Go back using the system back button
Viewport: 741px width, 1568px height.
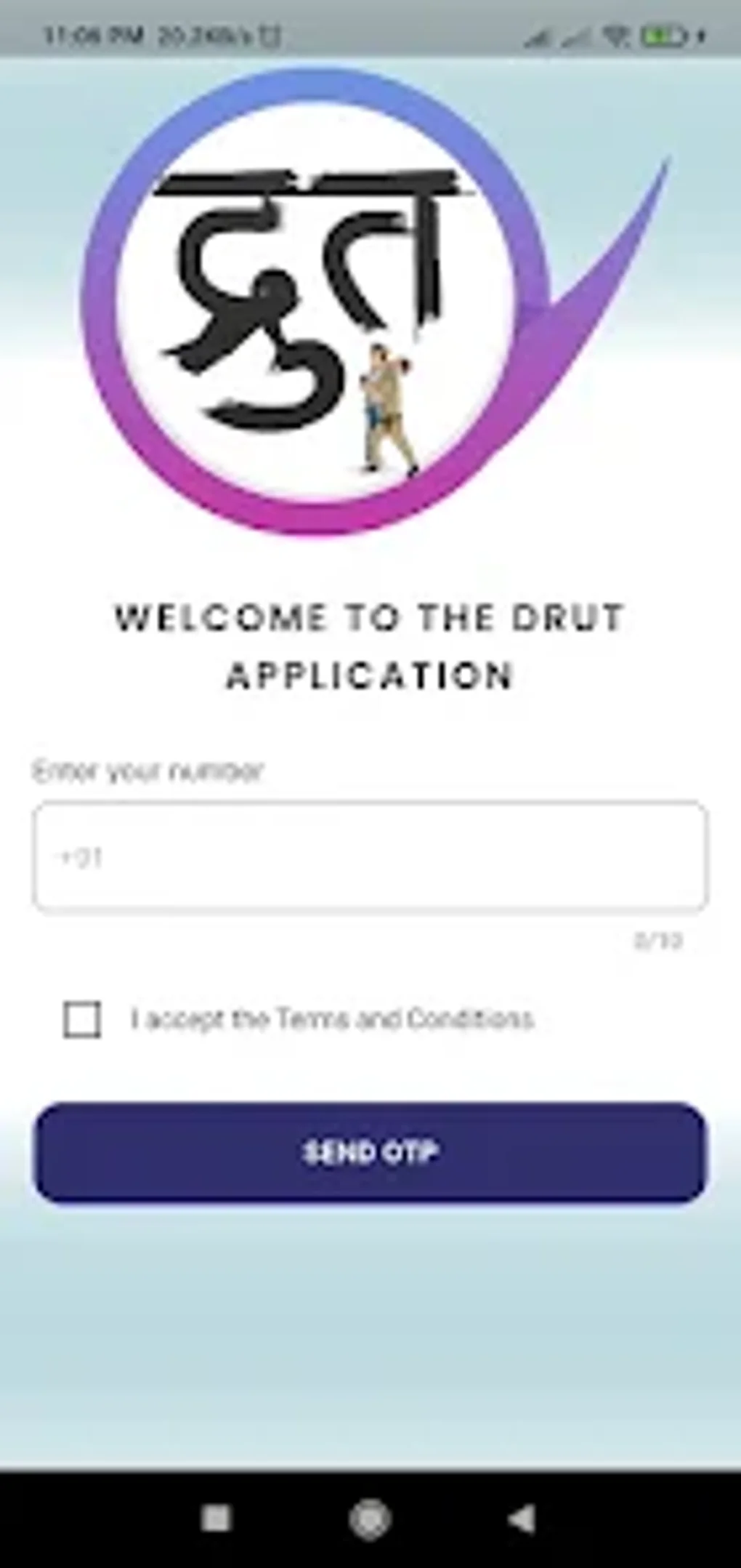pyautogui.click(x=522, y=1518)
